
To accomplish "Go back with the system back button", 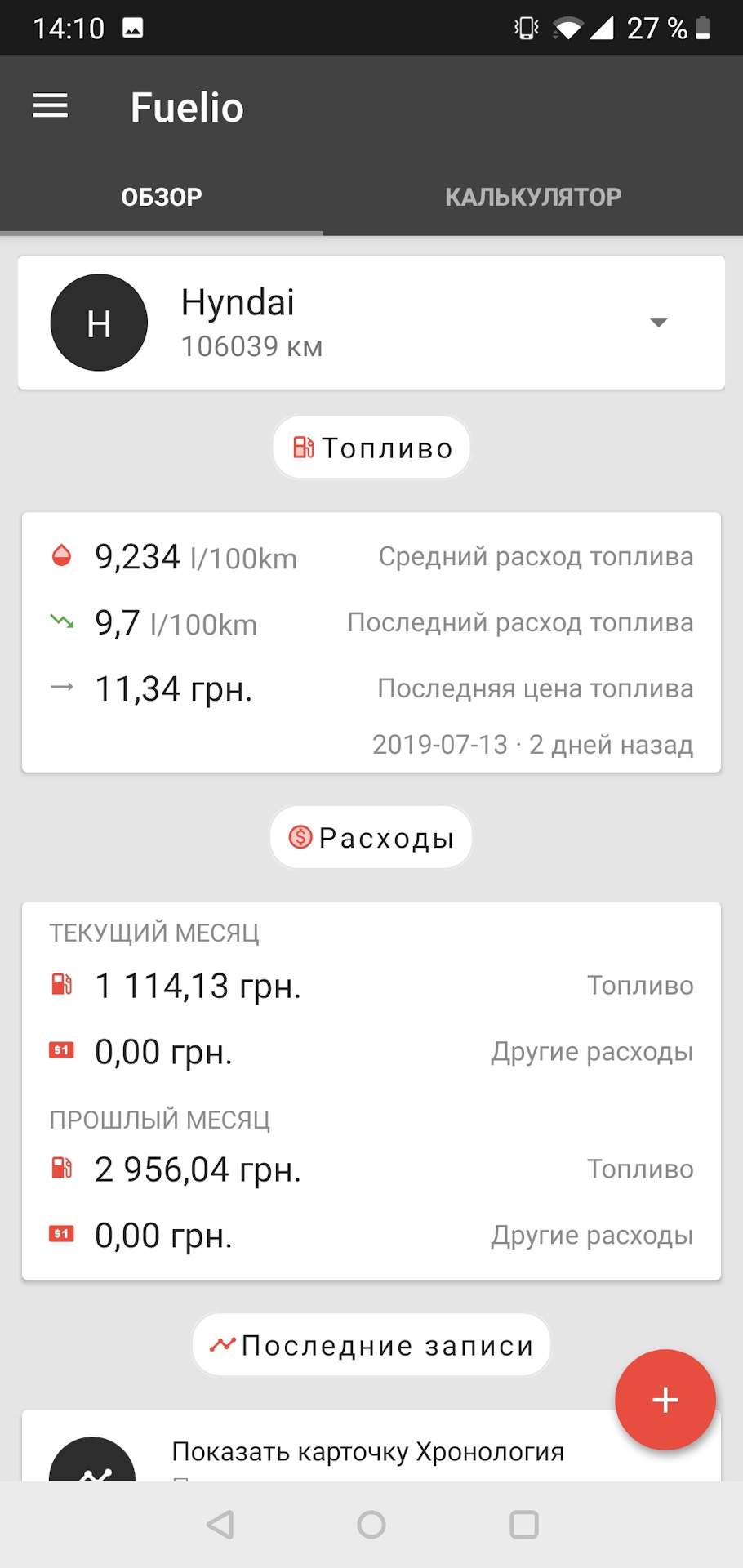I will [x=220, y=1525].
